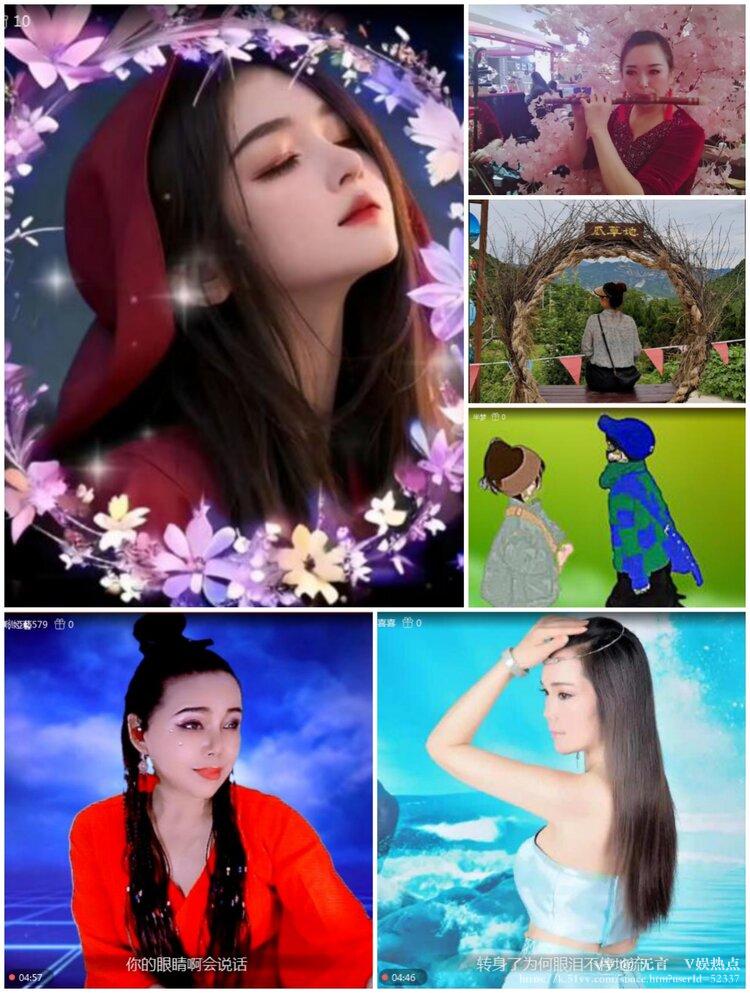Image resolution: width=750 pixels, height=993 pixels.
Task: Click the gift icon on the blue doodle stream
Action: pos(496,418)
